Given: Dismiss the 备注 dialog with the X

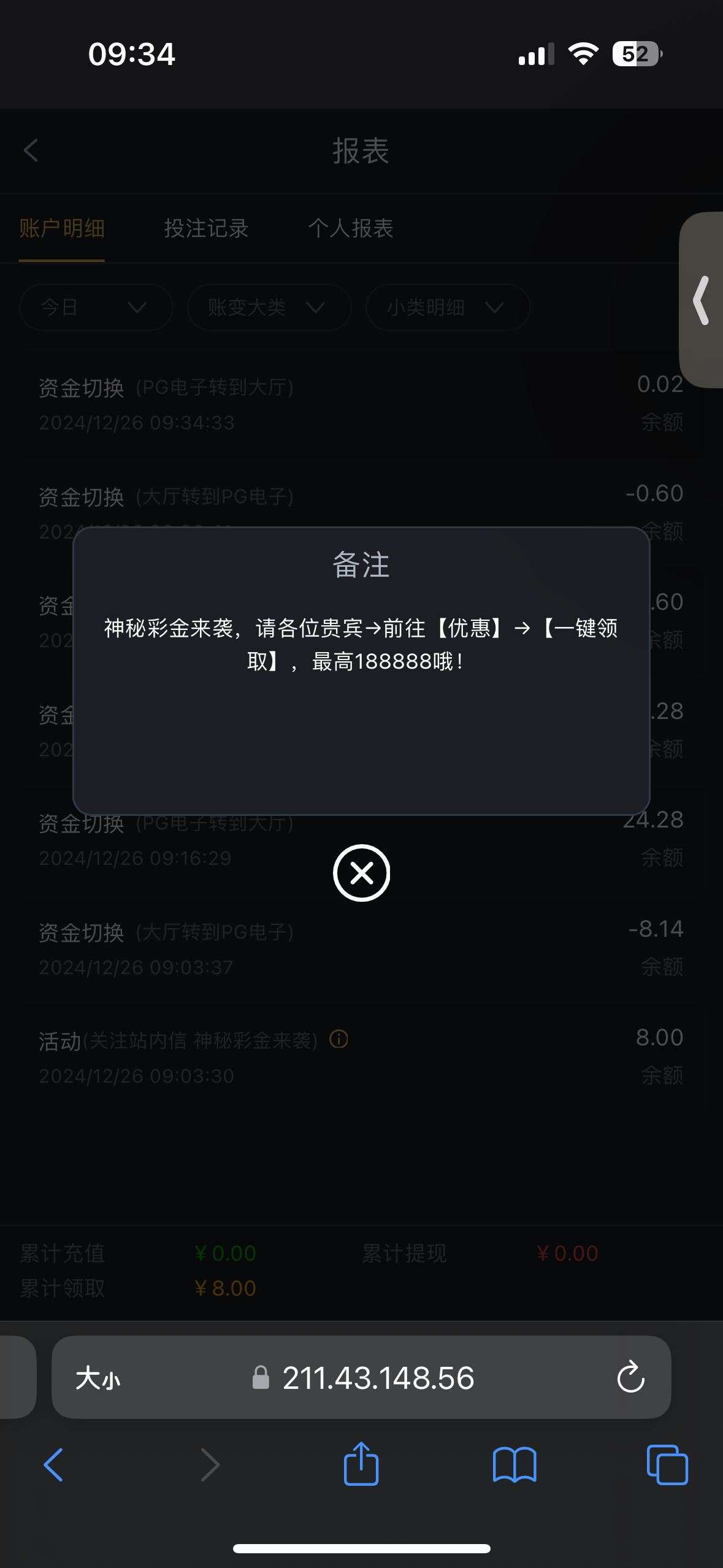Looking at the screenshot, I should (361, 872).
